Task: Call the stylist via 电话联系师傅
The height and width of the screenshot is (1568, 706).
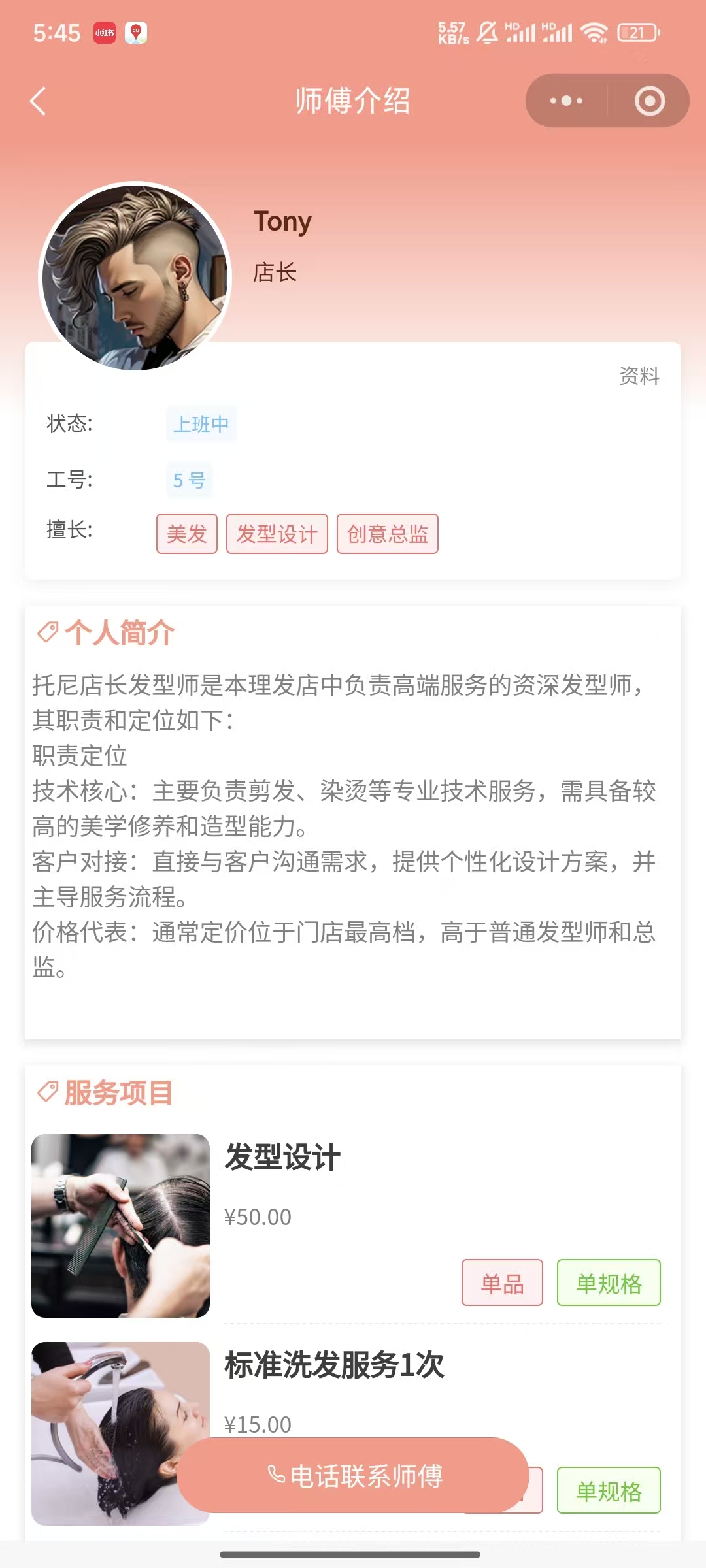Action: click(353, 1476)
